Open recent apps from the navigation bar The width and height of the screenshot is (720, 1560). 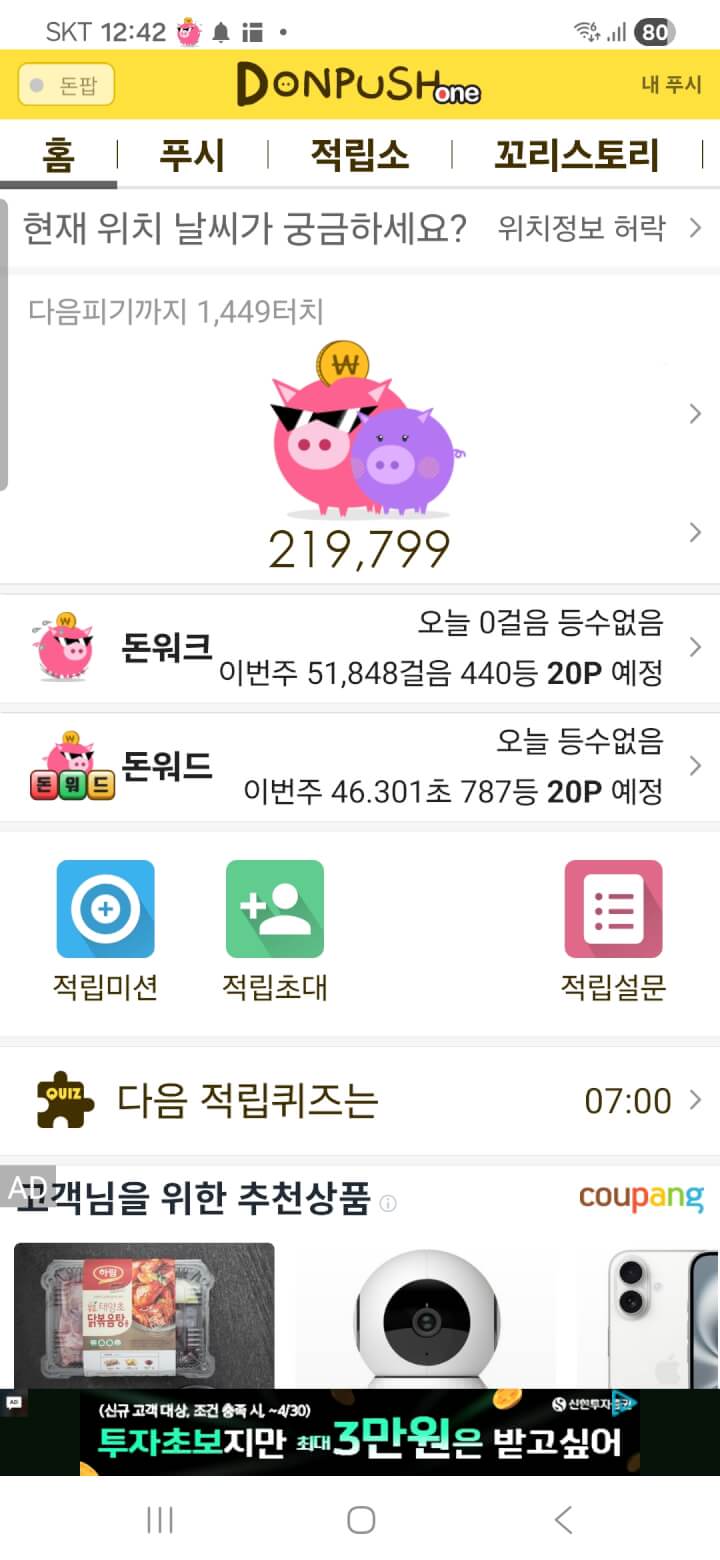tap(160, 1520)
